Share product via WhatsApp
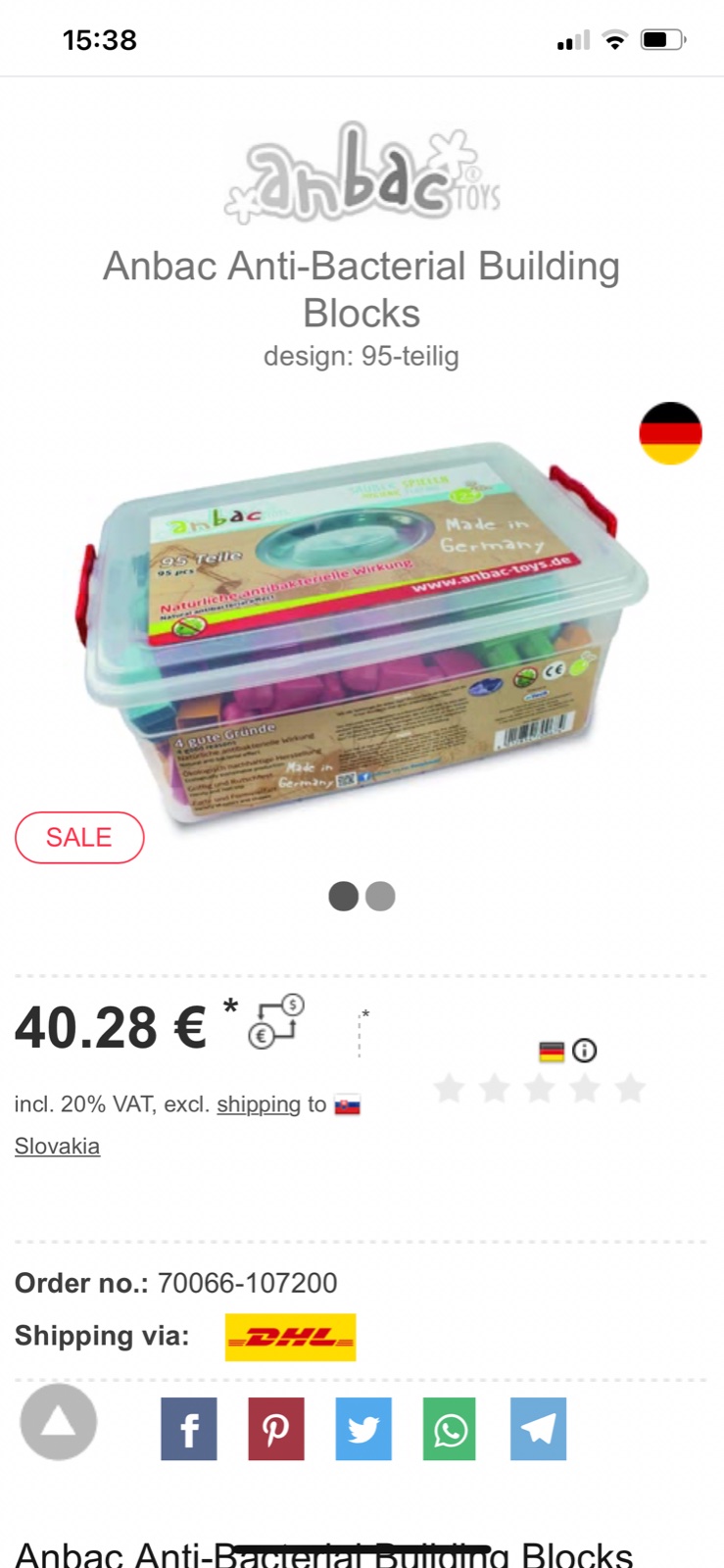This screenshot has height=1568, width=724. click(x=450, y=1429)
